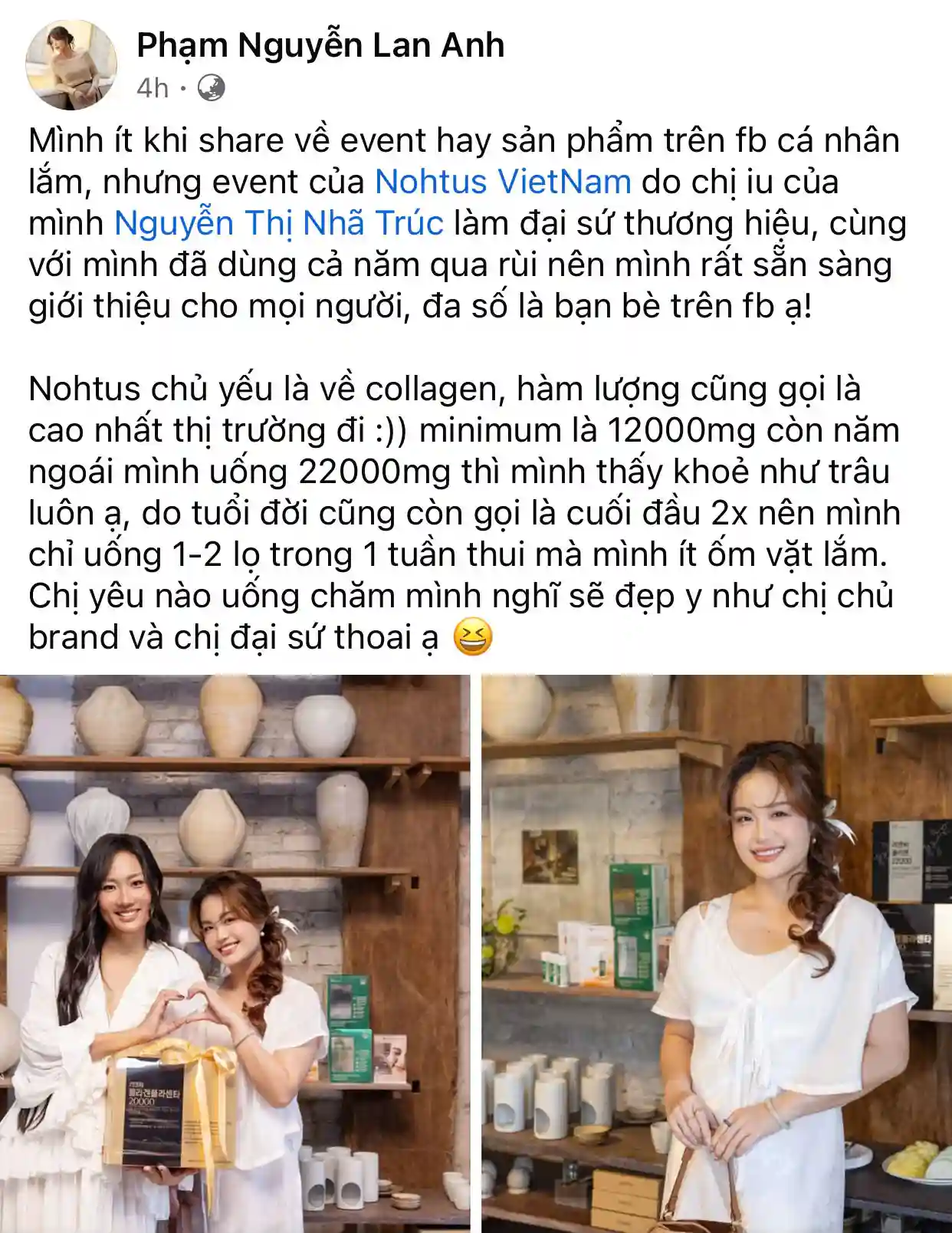The width and height of the screenshot is (952, 1233).
Task: Open the Nohtus VietNam tagged page
Action: 503,182
